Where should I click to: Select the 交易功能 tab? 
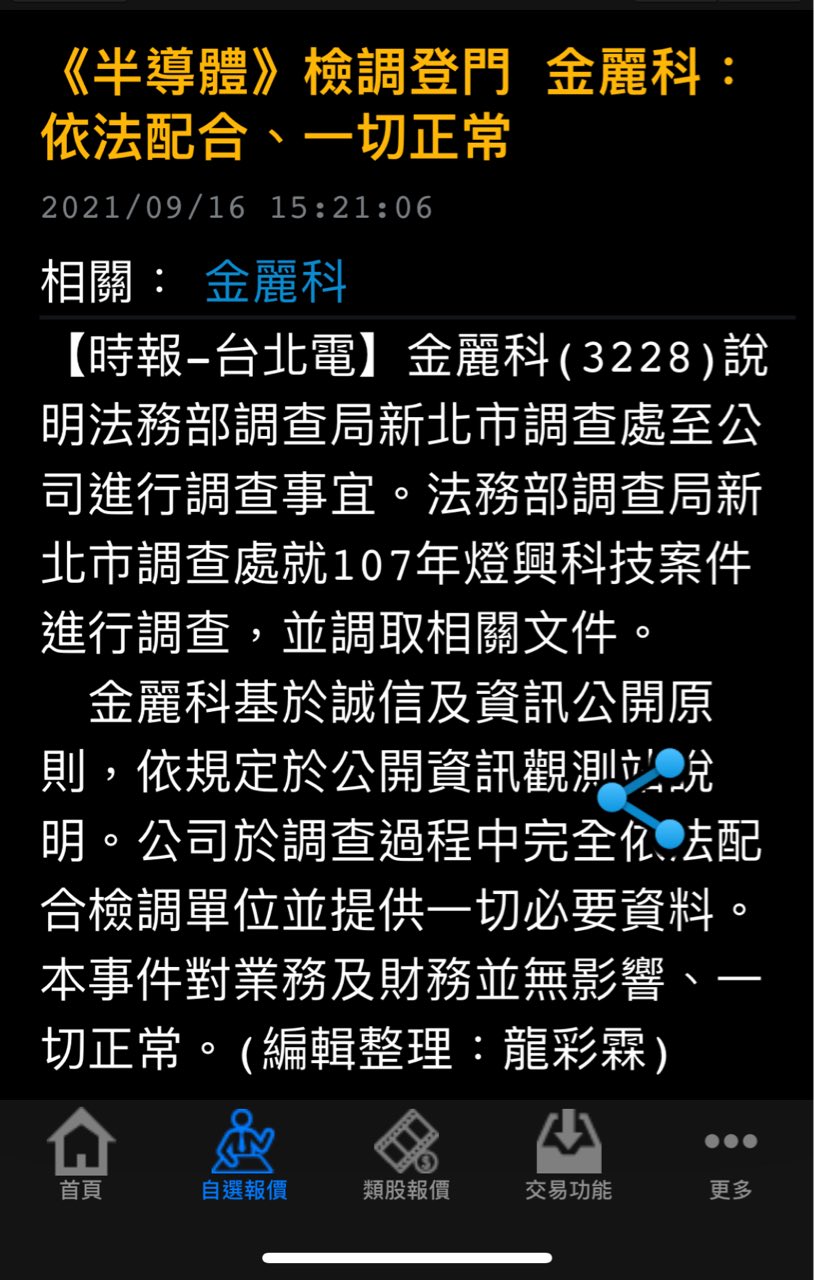pos(568,1154)
